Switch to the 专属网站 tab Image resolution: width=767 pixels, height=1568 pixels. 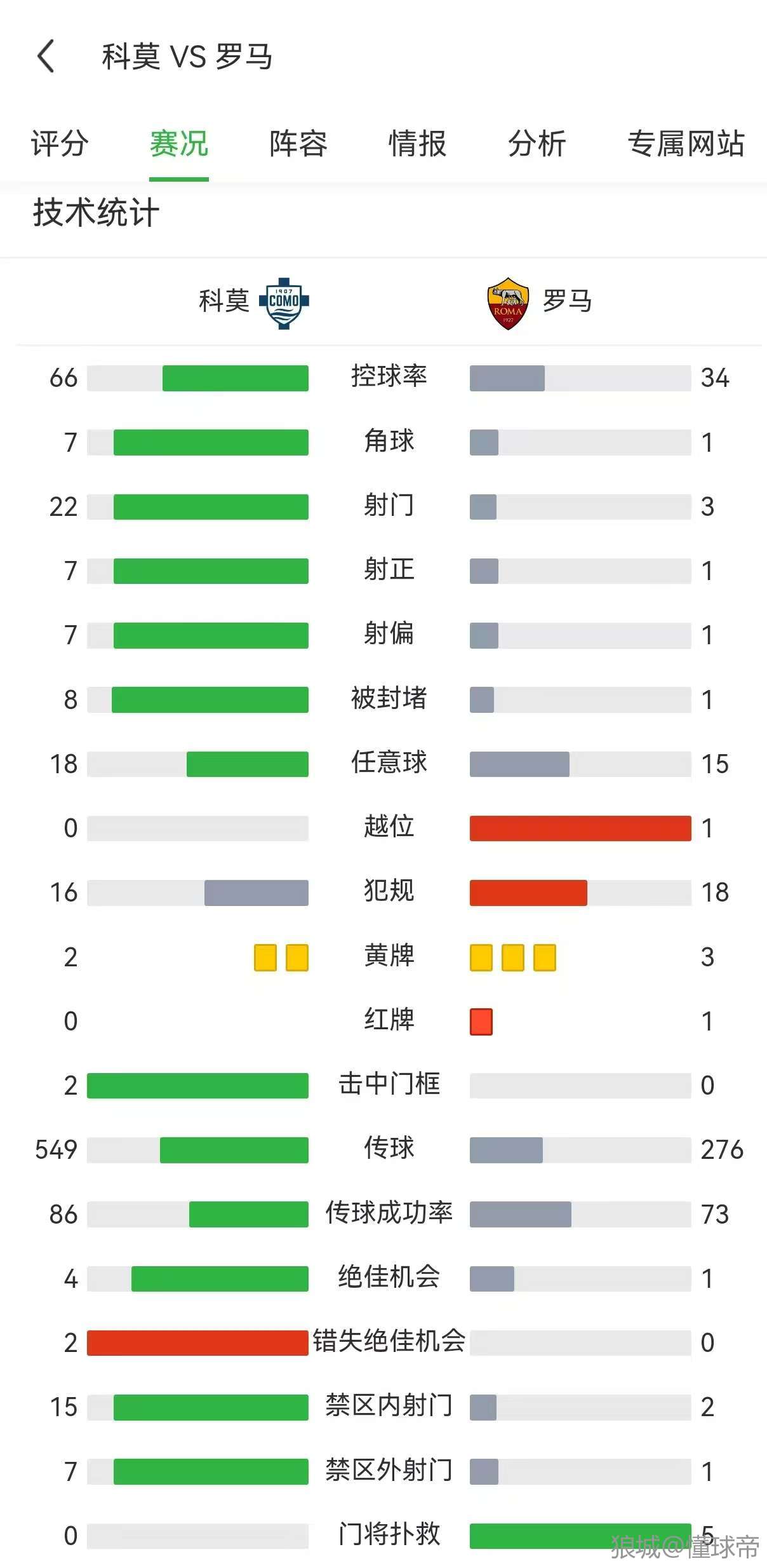(685, 144)
